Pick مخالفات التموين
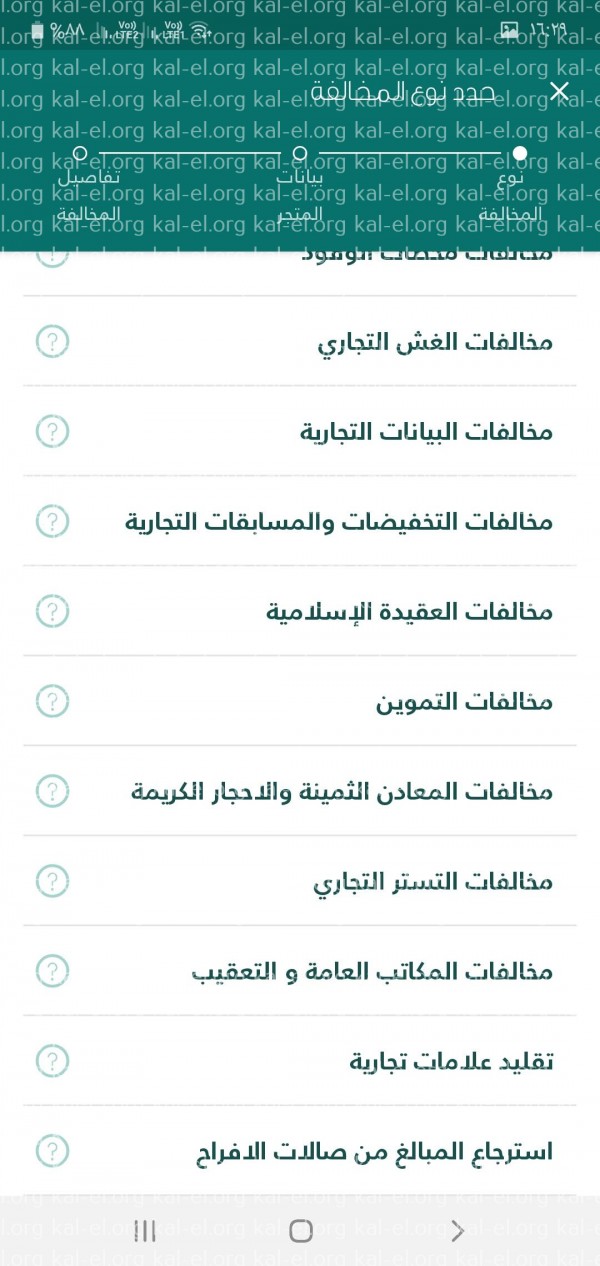The height and width of the screenshot is (1266, 600). [464, 702]
